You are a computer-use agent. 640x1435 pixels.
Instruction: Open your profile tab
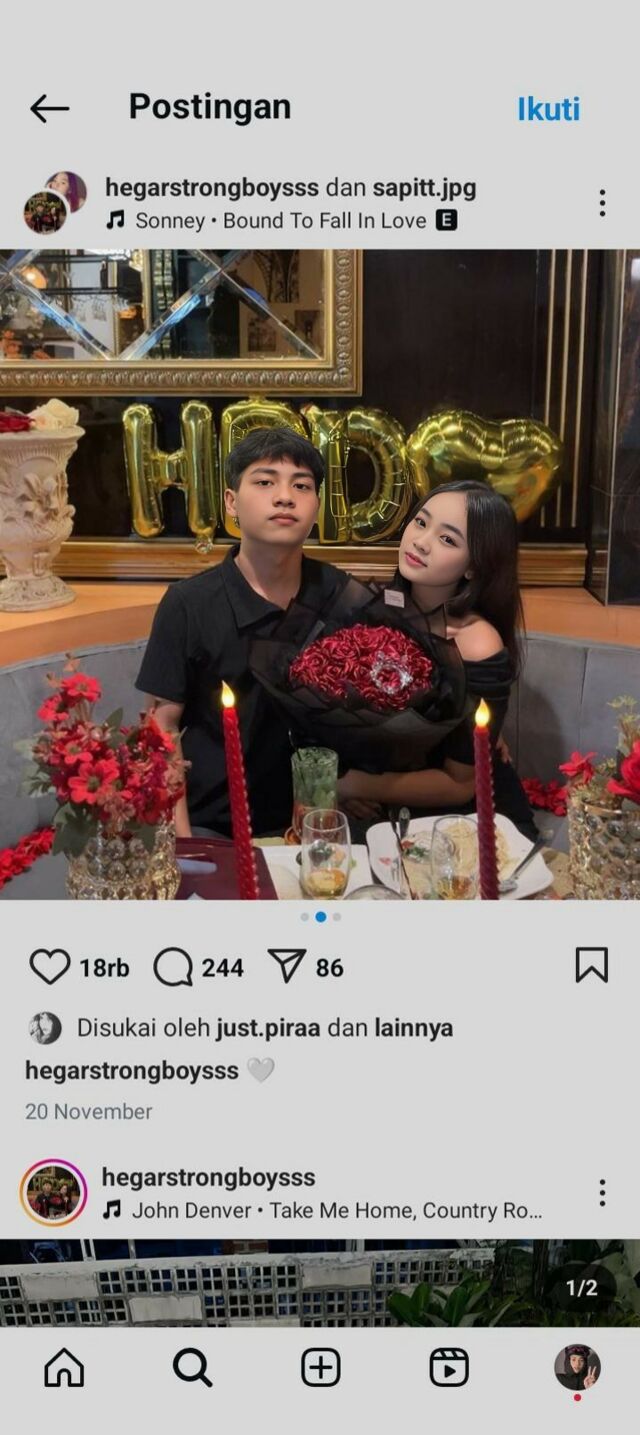(577, 1368)
